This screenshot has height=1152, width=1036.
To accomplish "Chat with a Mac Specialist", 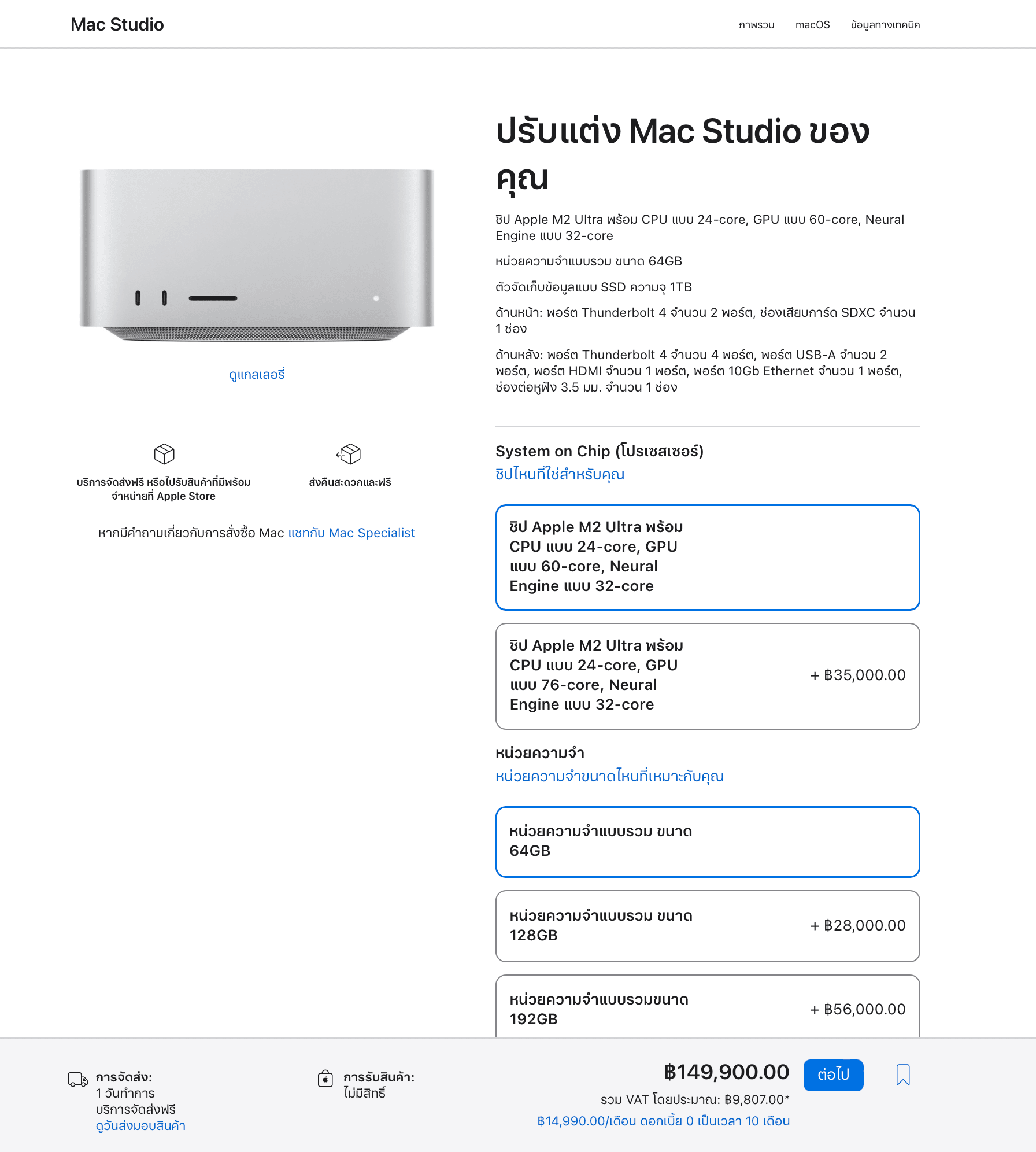I will [351, 533].
